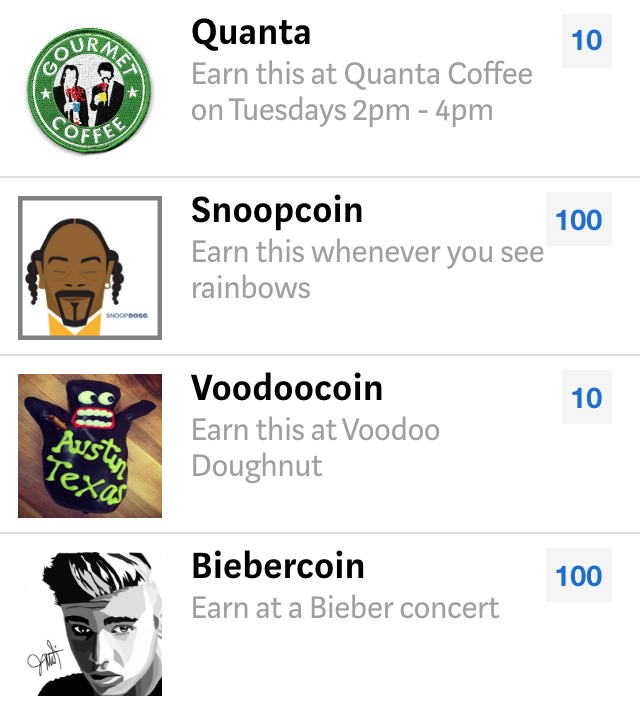Open the Quanta coin row

(x=320, y=88)
